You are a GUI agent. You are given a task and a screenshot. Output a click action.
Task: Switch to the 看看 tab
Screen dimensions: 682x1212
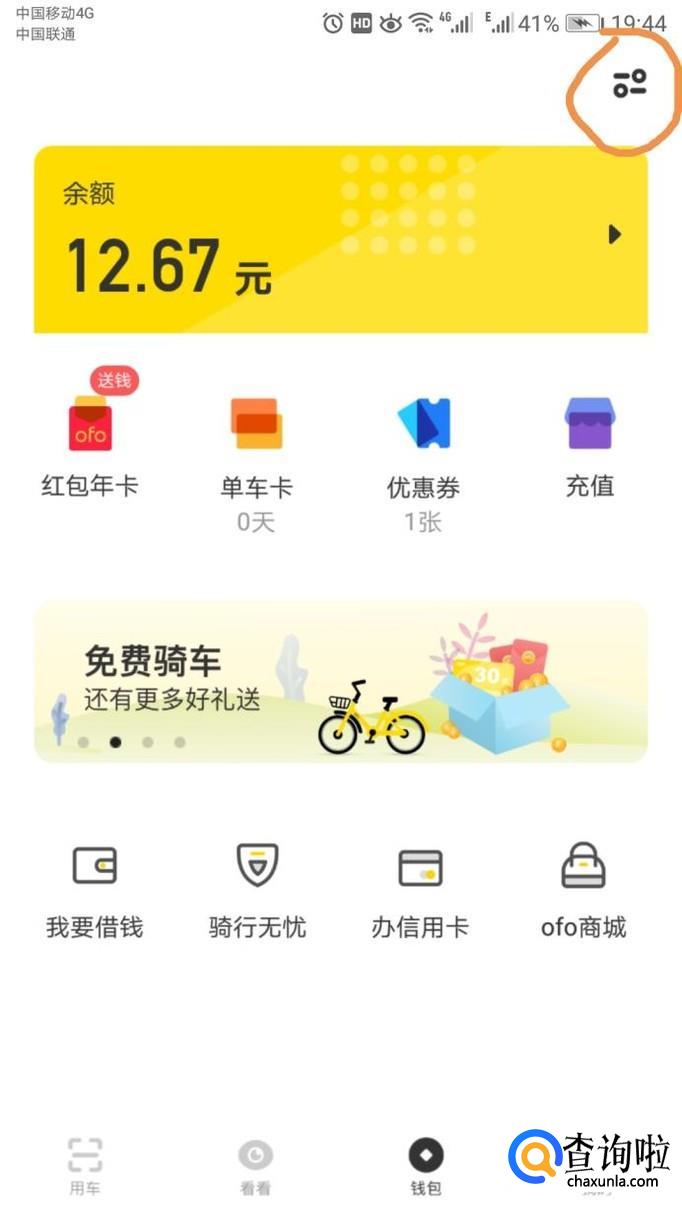(x=255, y=1166)
